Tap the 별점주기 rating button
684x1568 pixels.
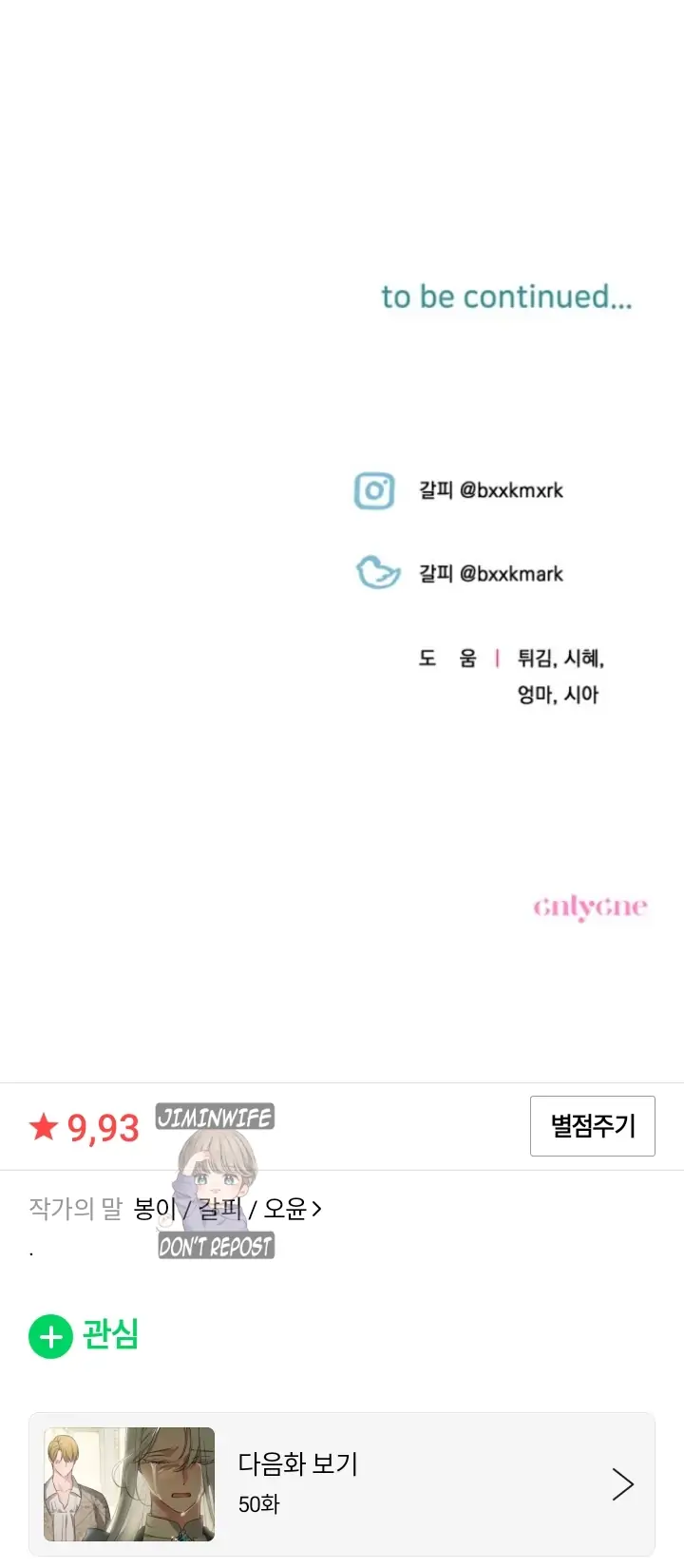[x=592, y=1126]
